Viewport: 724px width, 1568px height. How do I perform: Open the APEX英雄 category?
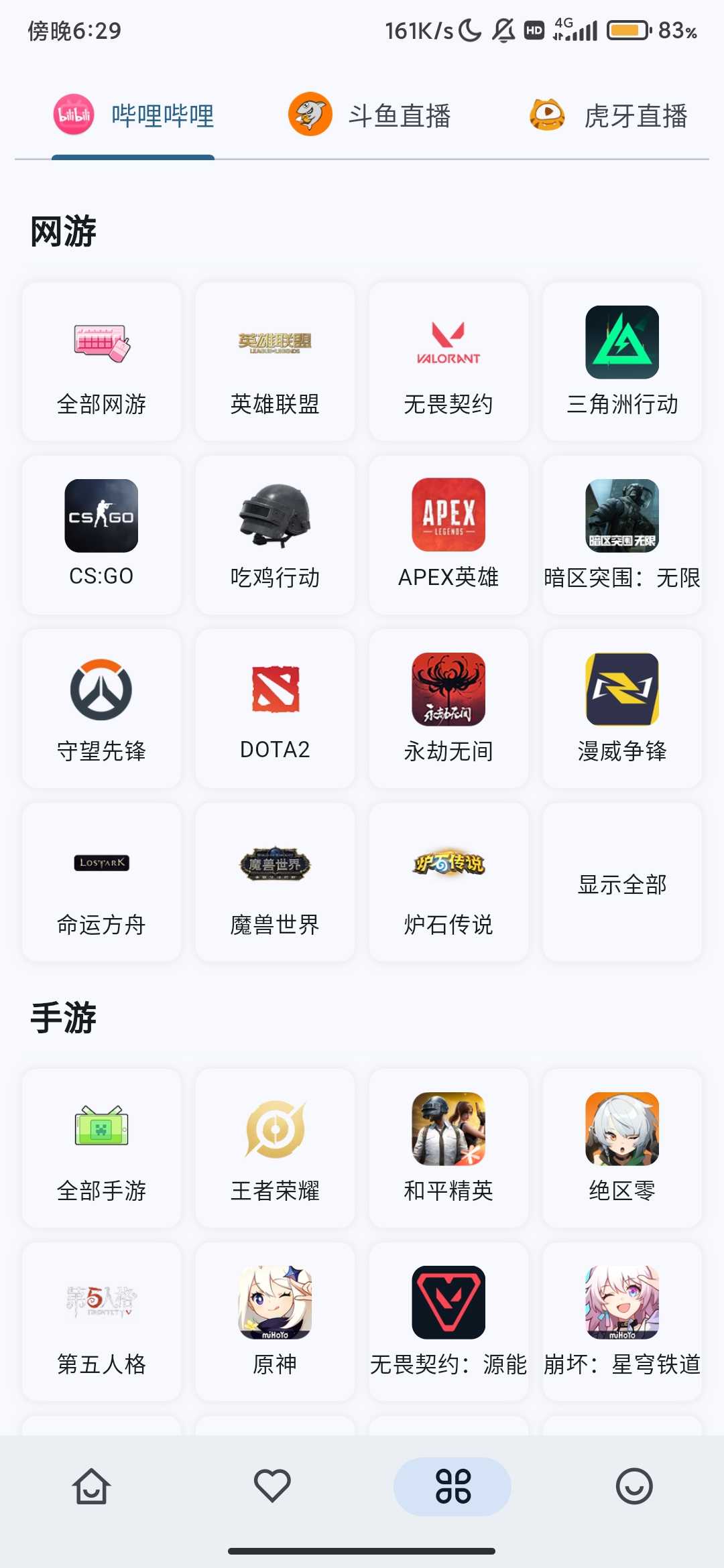pyautogui.click(x=448, y=535)
